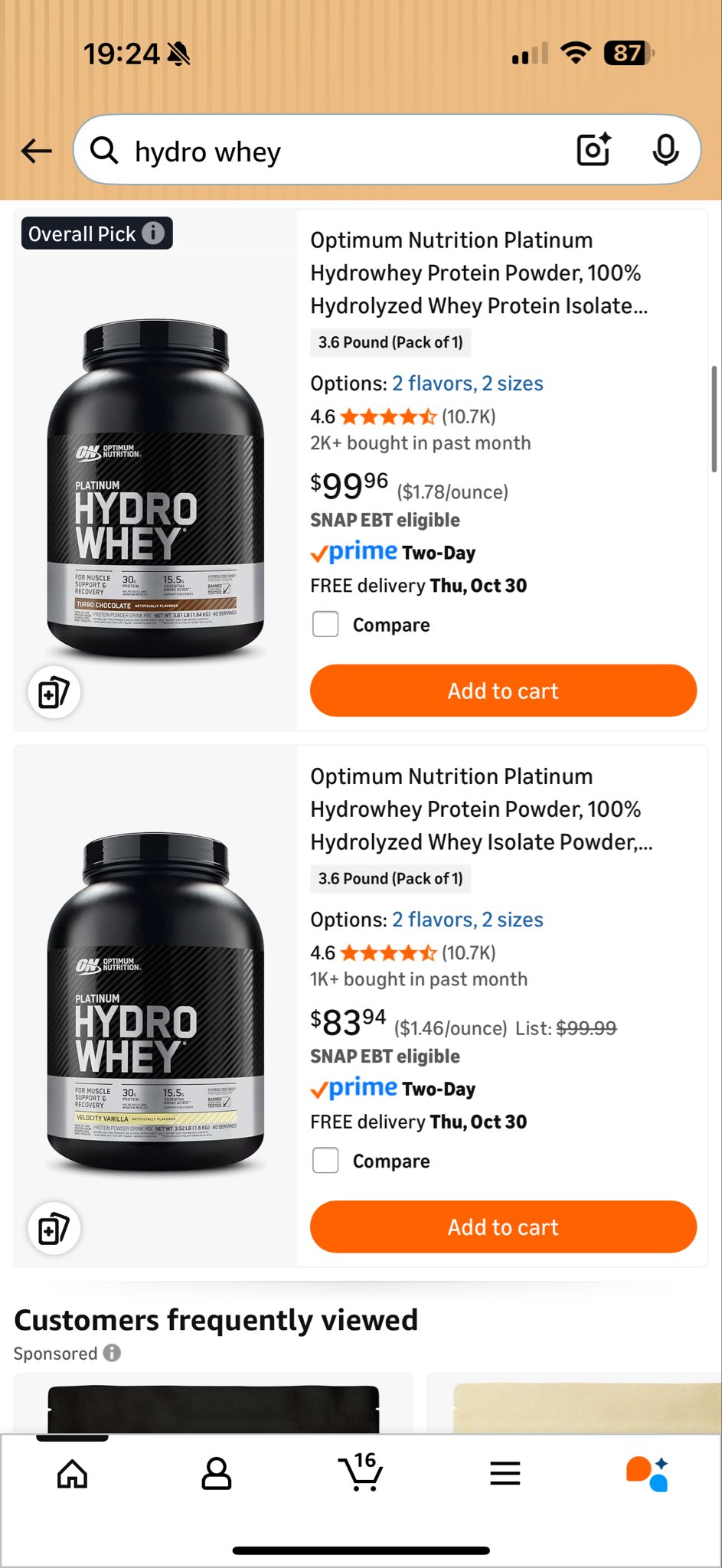
Task: Add the $99.96 Hydrowhey to cart
Action: coord(503,691)
